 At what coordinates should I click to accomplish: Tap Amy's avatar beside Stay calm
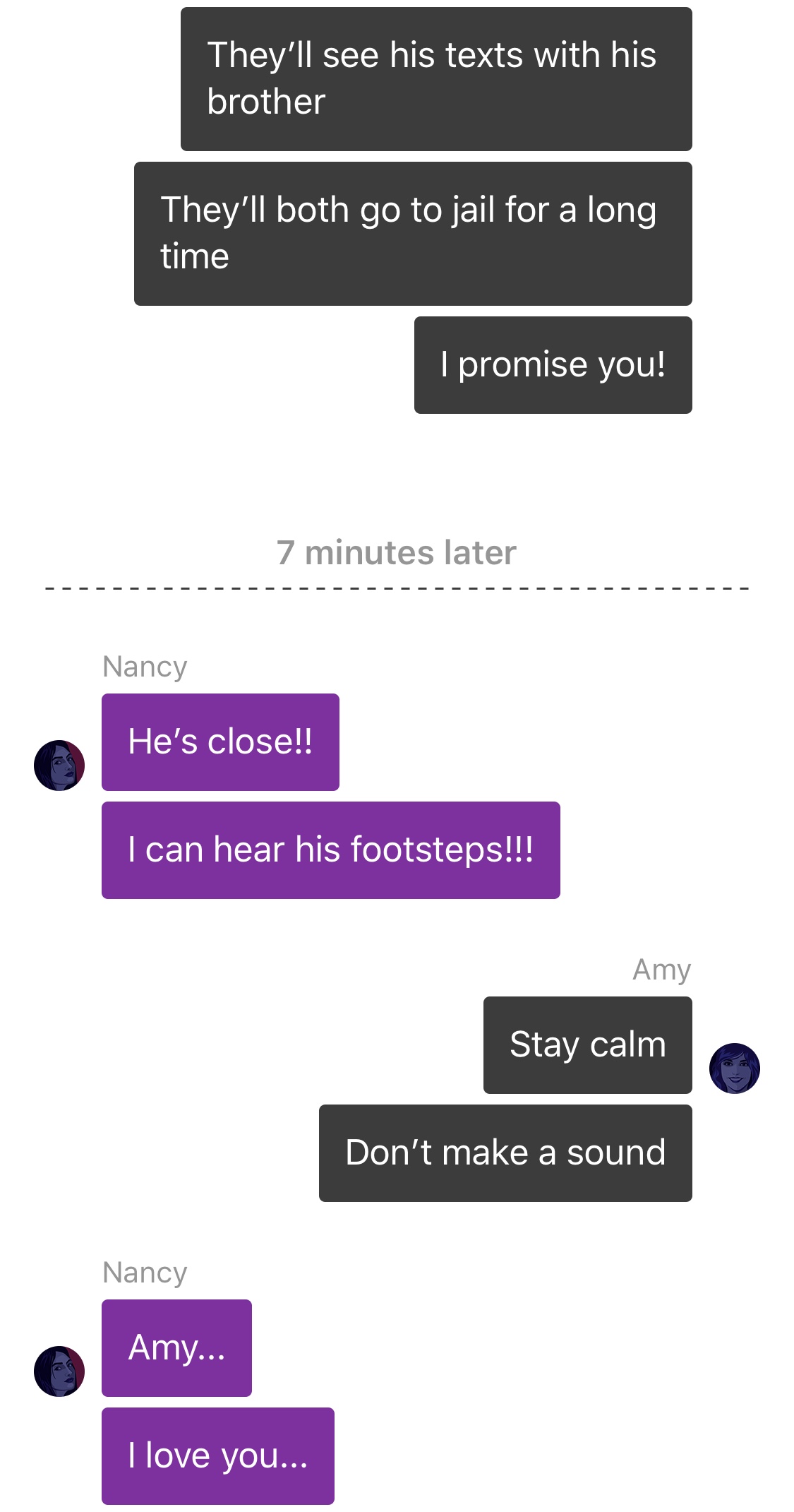point(734,1068)
